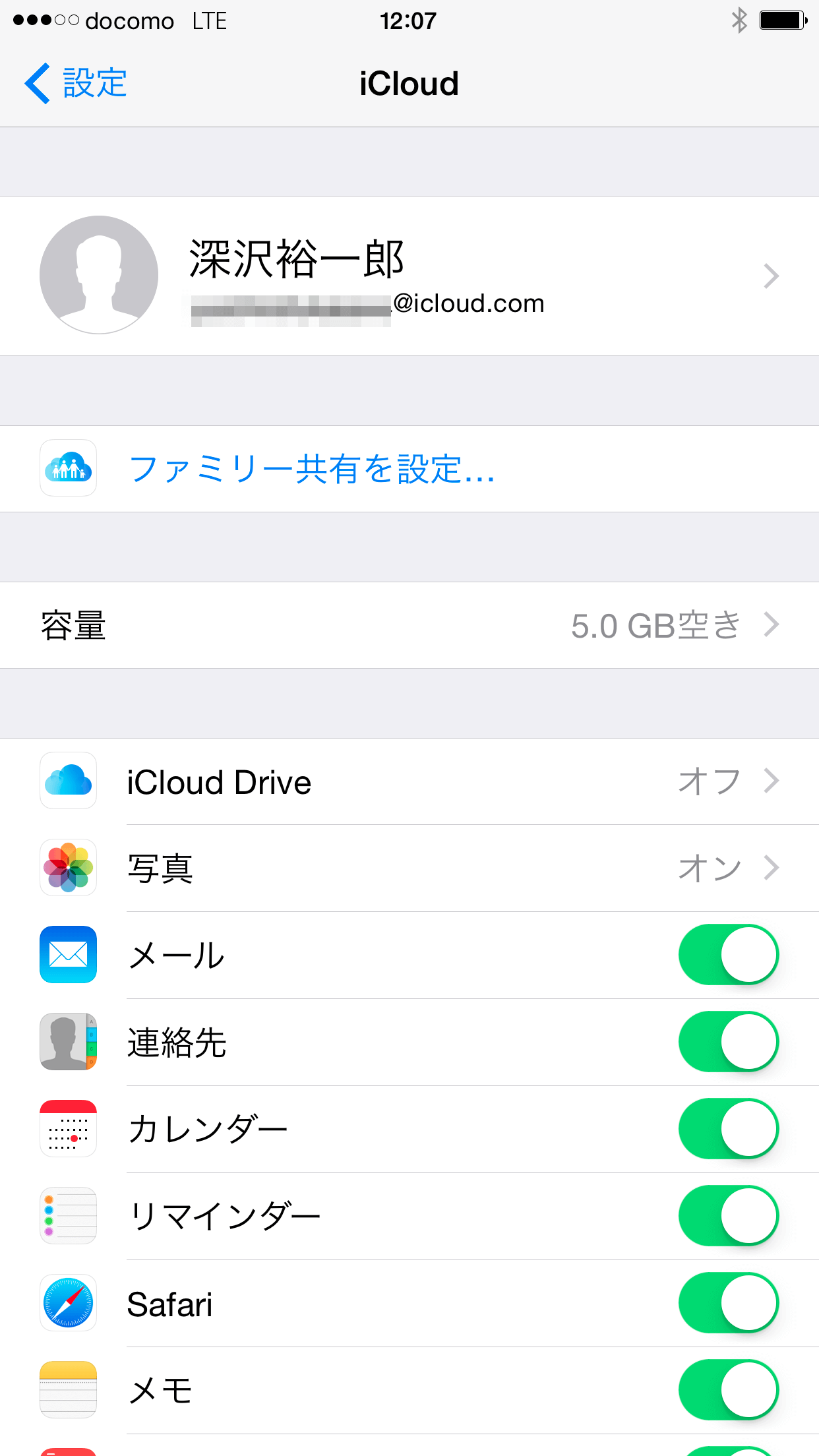Select the 写真 settings row
Screen dimensions: 819x1456
[x=409, y=868]
